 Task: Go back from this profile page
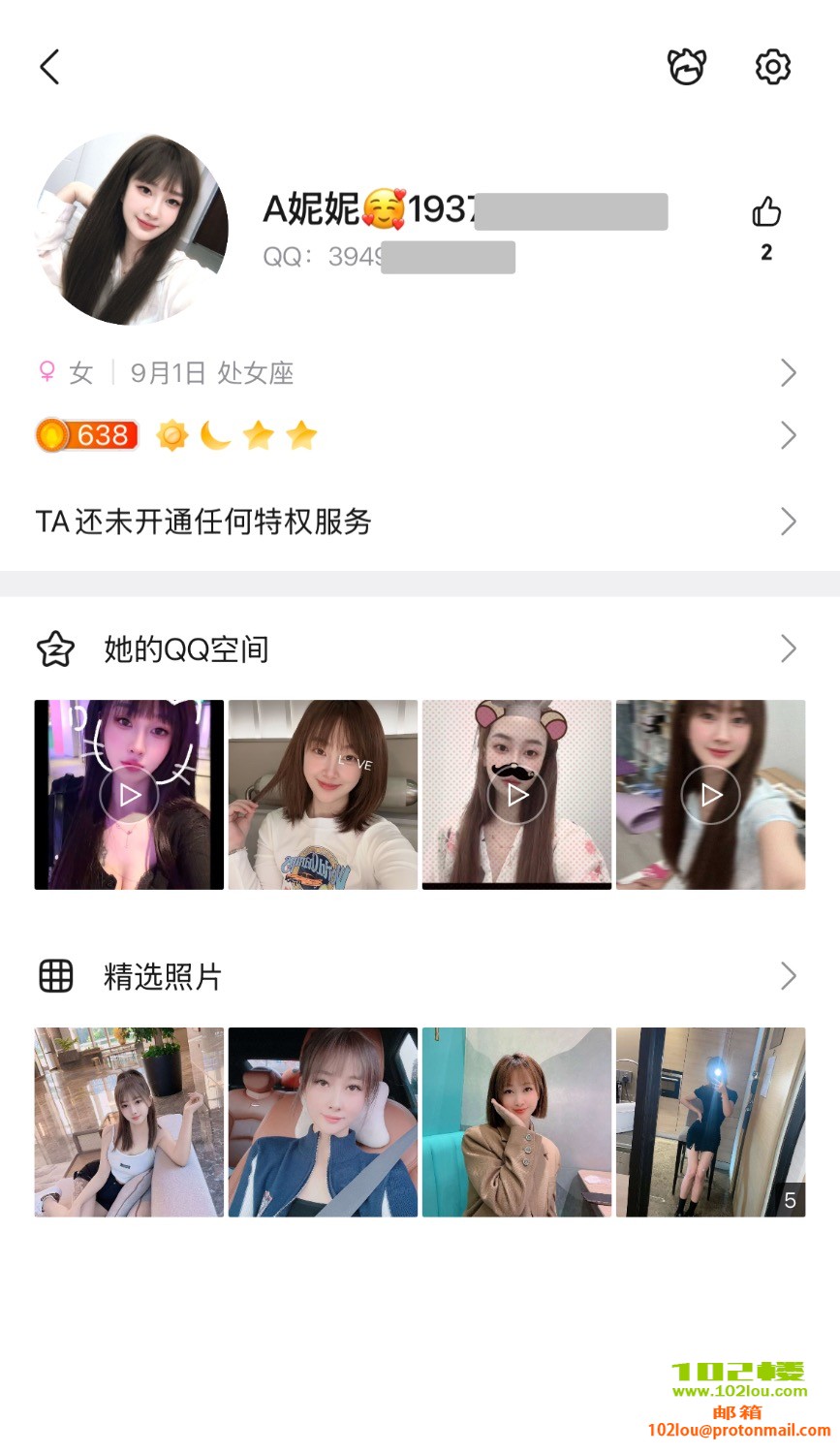(x=49, y=67)
